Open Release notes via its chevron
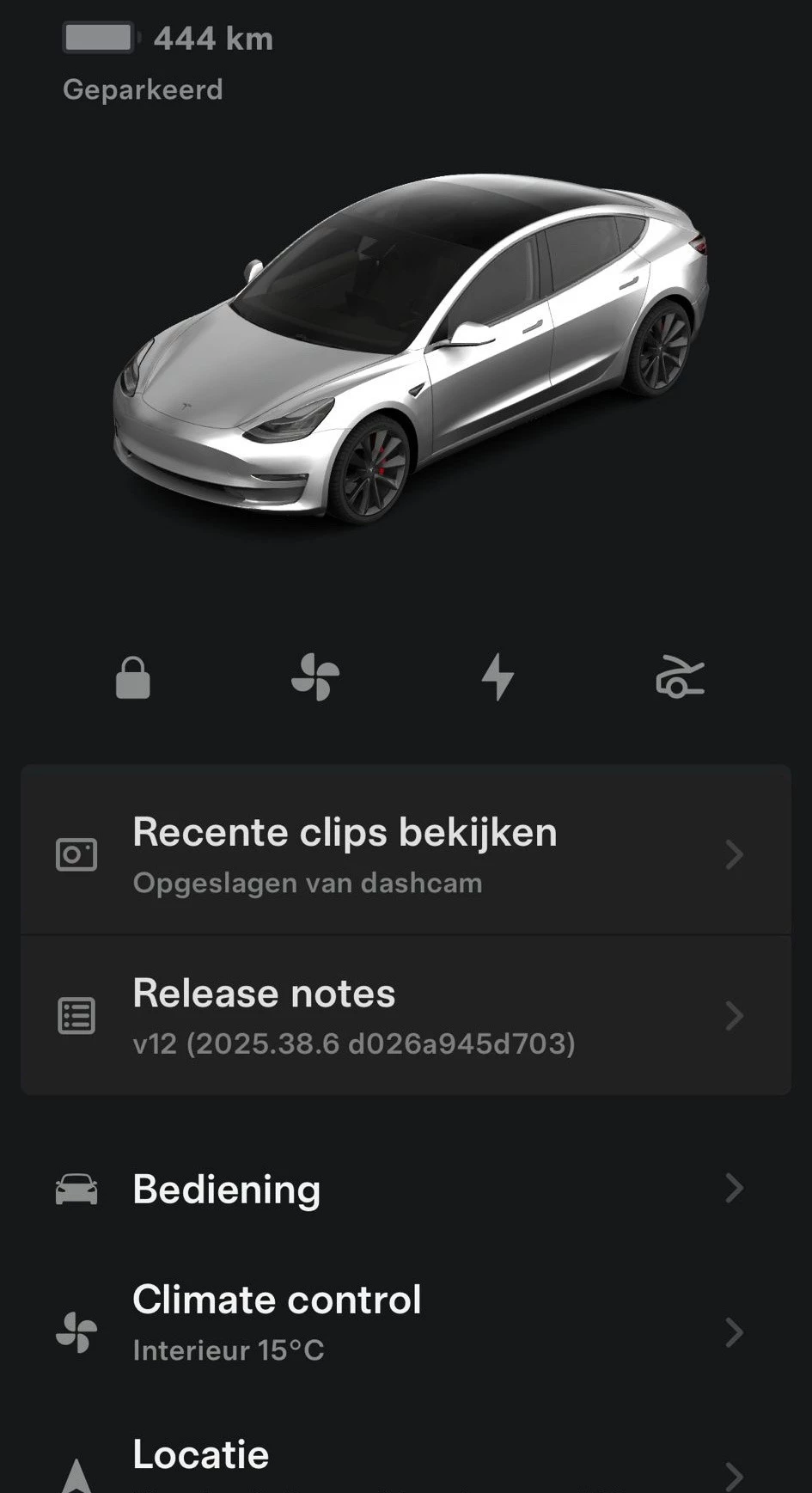 coord(735,1015)
